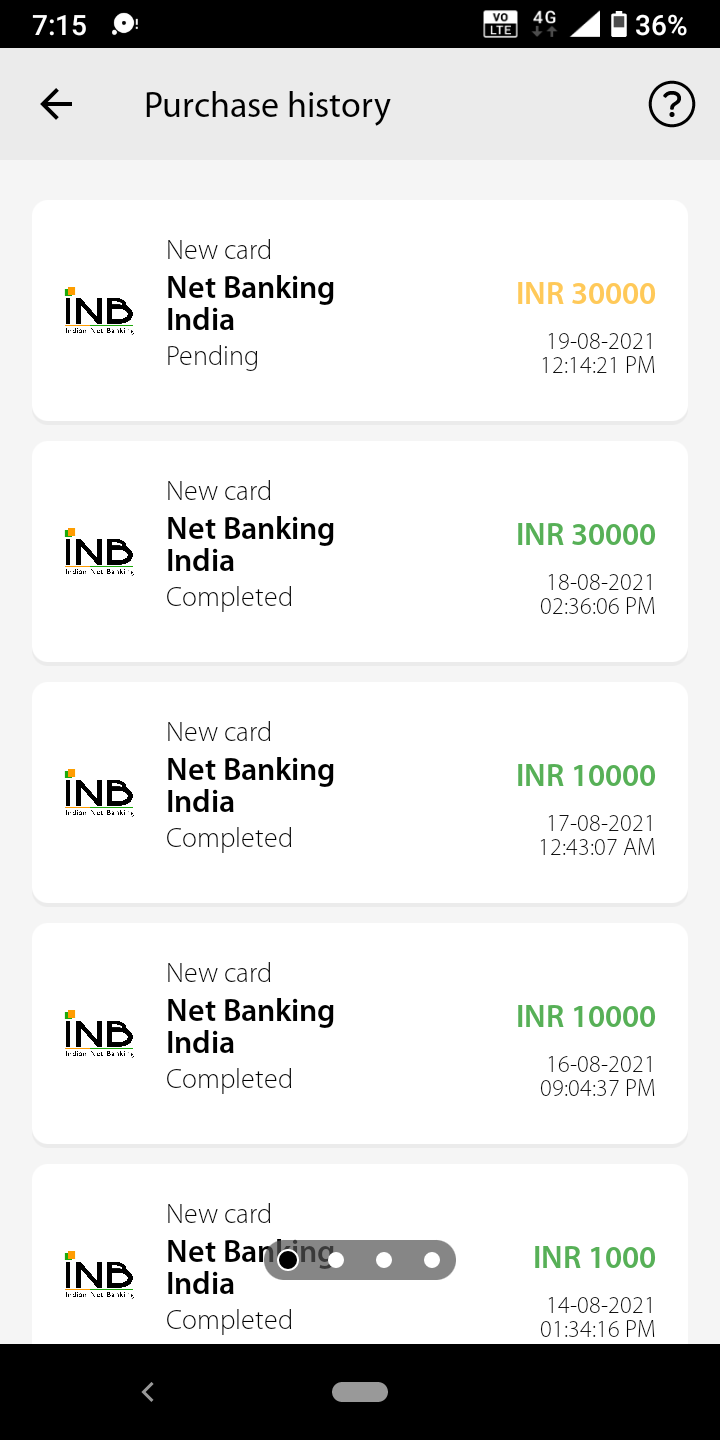The width and height of the screenshot is (720, 1440).
Task: Tap the home pill in navigation bar
Action: pyautogui.click(x=360, y=1391)
